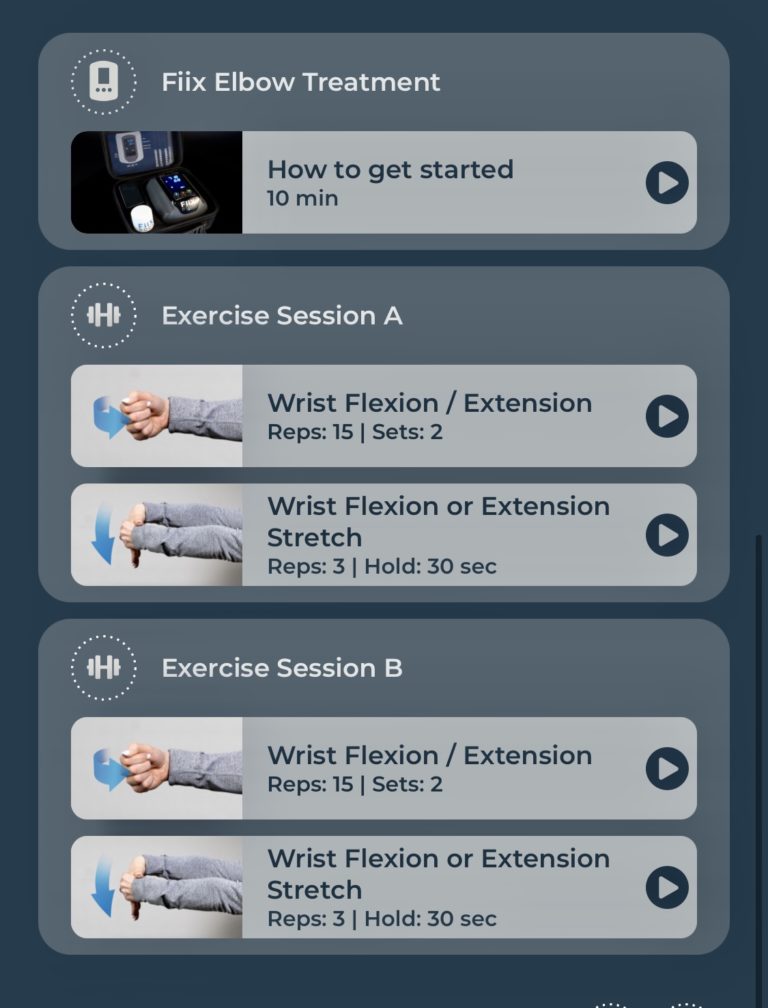Select Wrist Flexion or Extension Stretch in Session B

440,873
